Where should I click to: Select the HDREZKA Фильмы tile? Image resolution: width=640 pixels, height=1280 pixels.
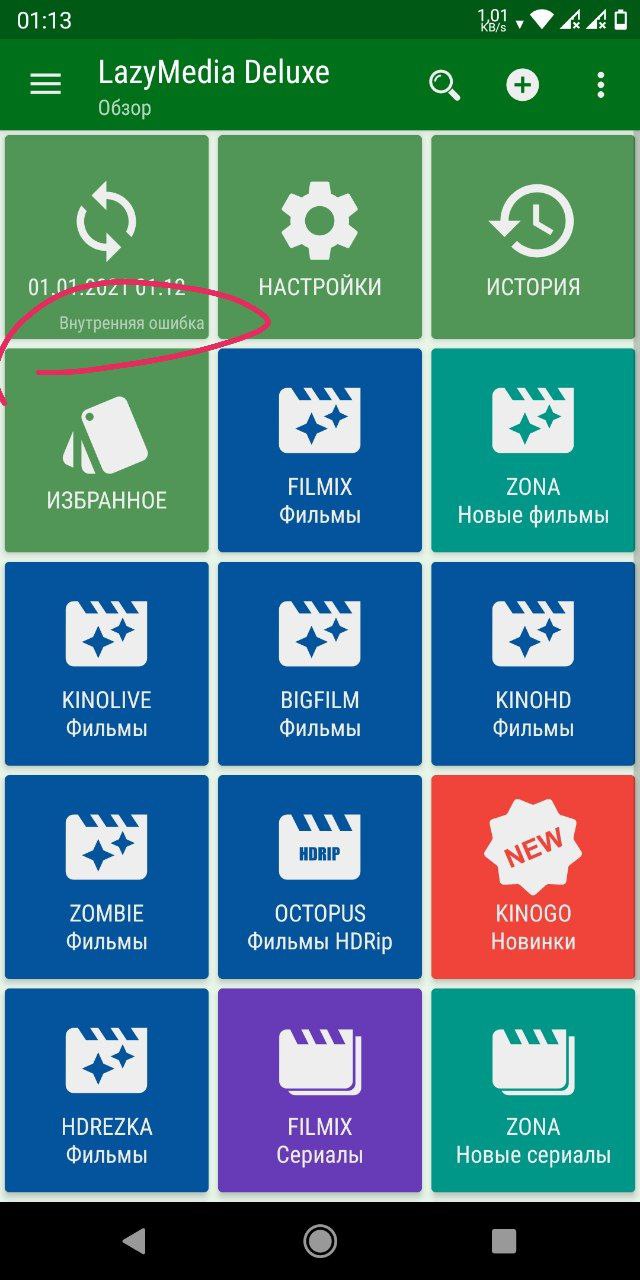(x=107, y=1089)
